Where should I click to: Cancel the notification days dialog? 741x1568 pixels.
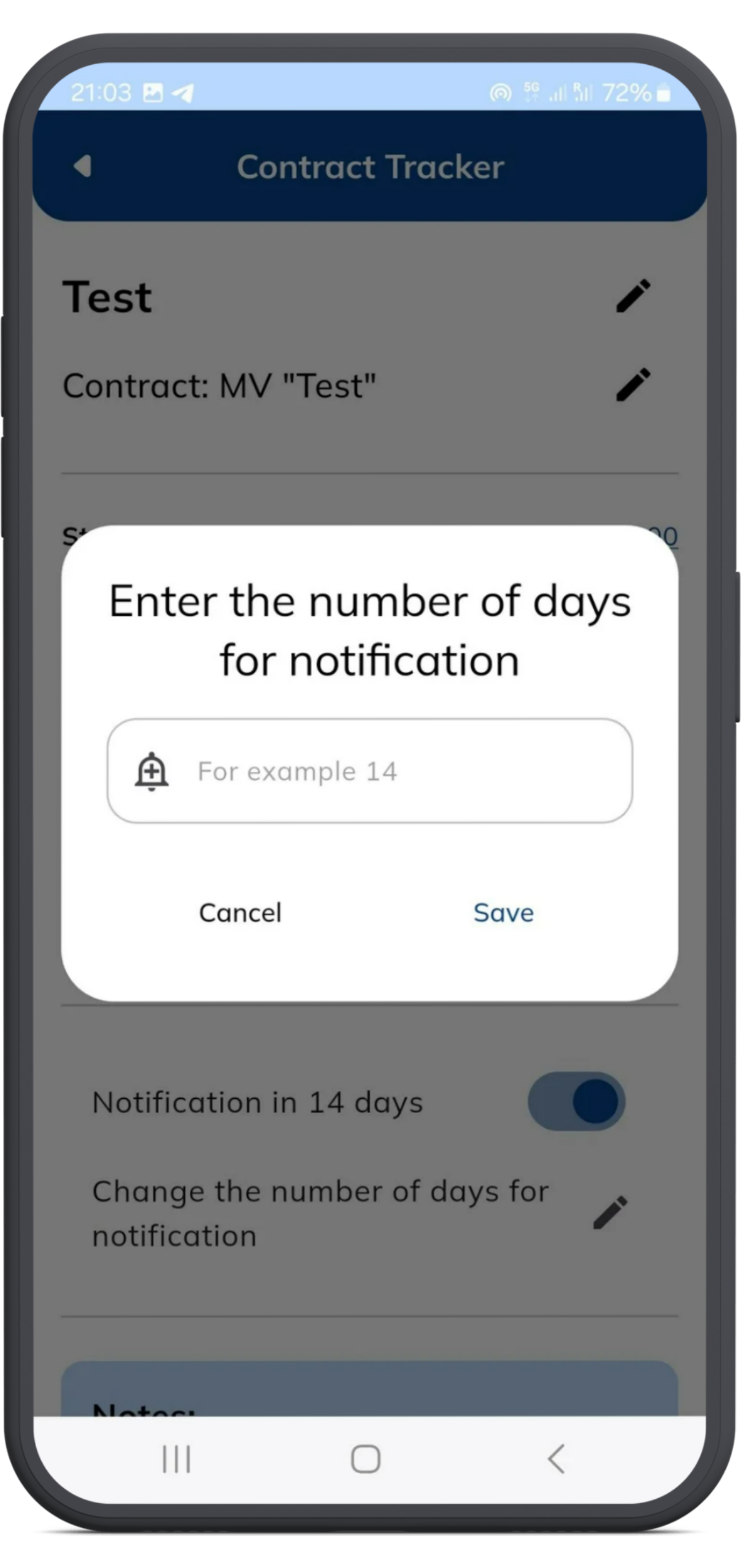pyautogui.click(x=240, y=913)
